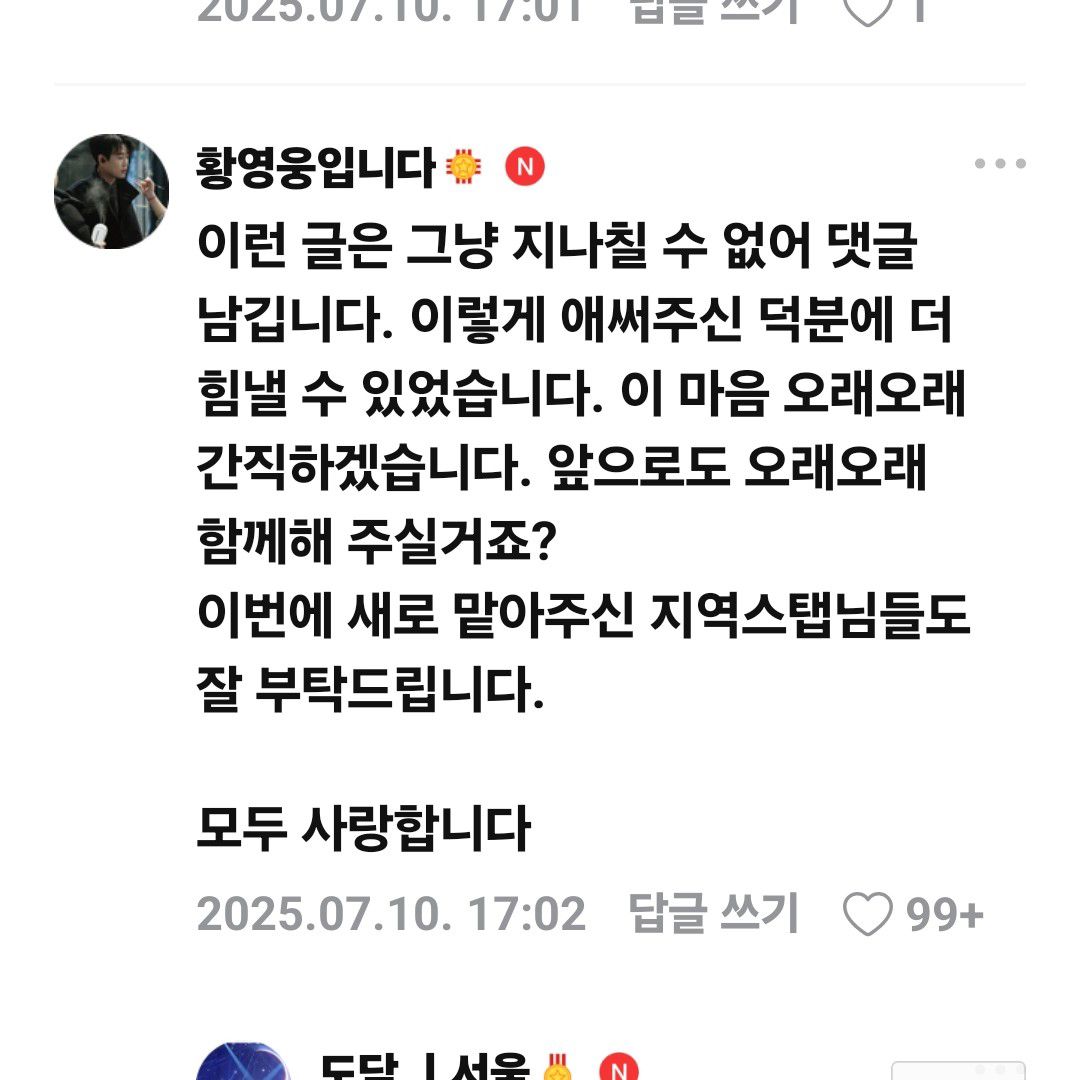Open overflow menu on 황영웅입니다's comment
Image resolution: width=1080 pixels, height=1080 pixels.
tap(999, 165)
